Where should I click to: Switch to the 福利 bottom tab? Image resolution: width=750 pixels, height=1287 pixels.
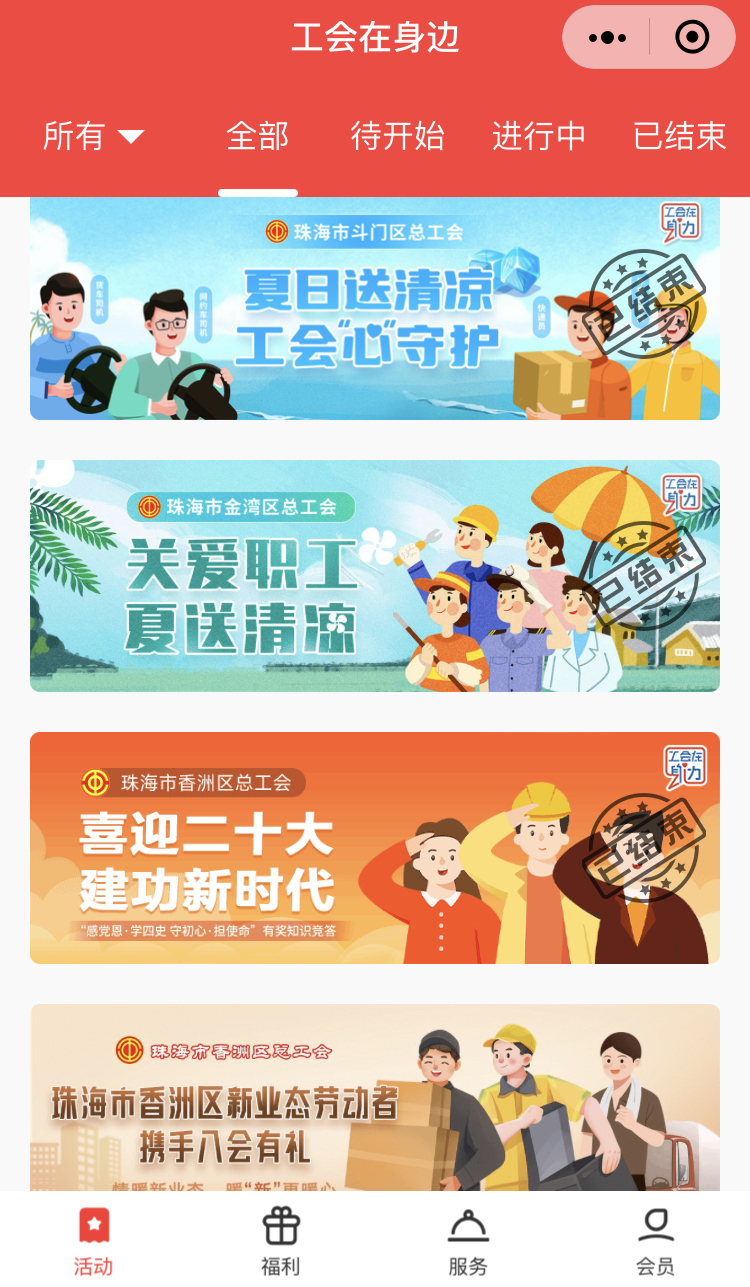click(281, 1240)
